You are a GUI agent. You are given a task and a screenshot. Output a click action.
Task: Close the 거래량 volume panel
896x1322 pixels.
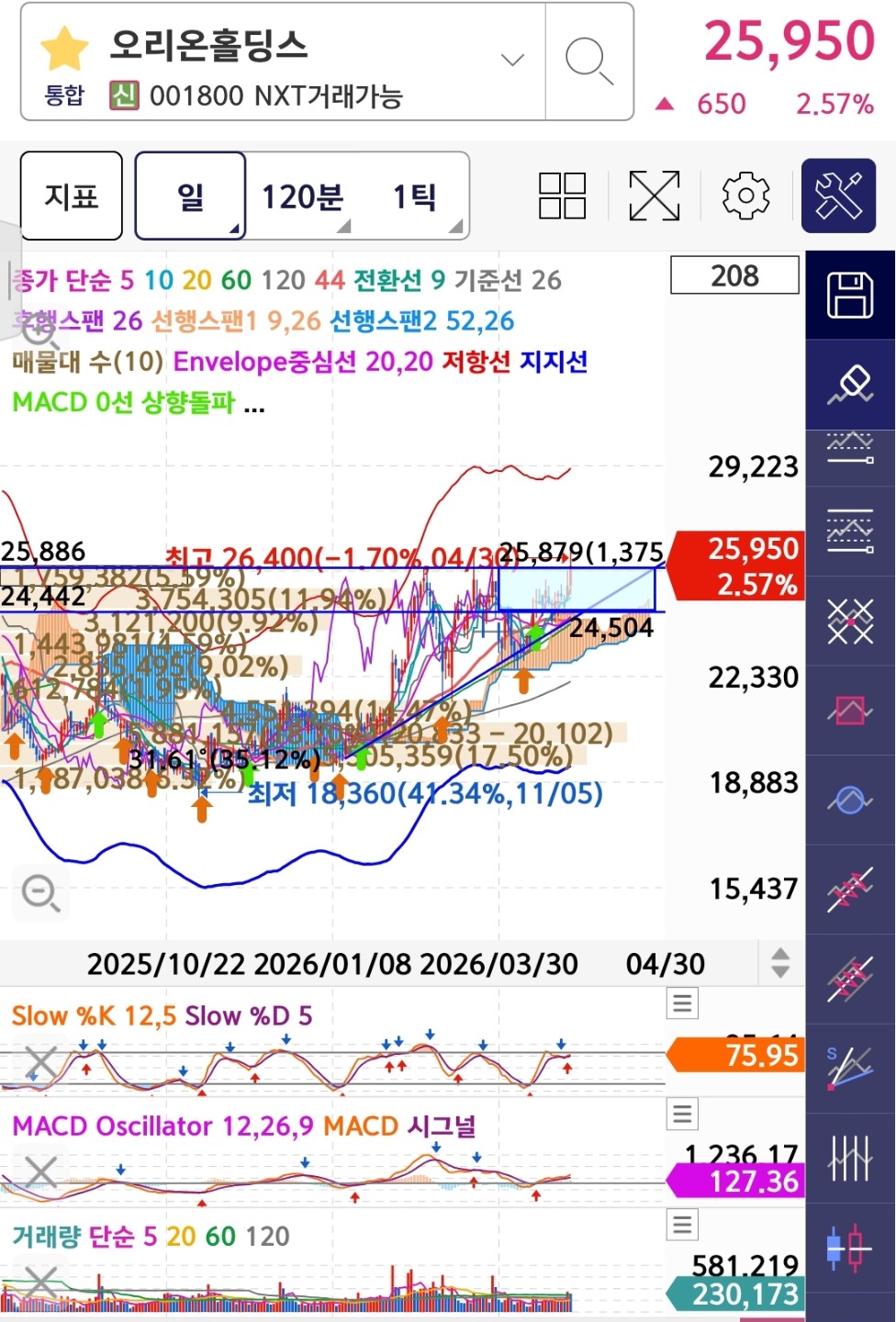tap(40, 1282)
